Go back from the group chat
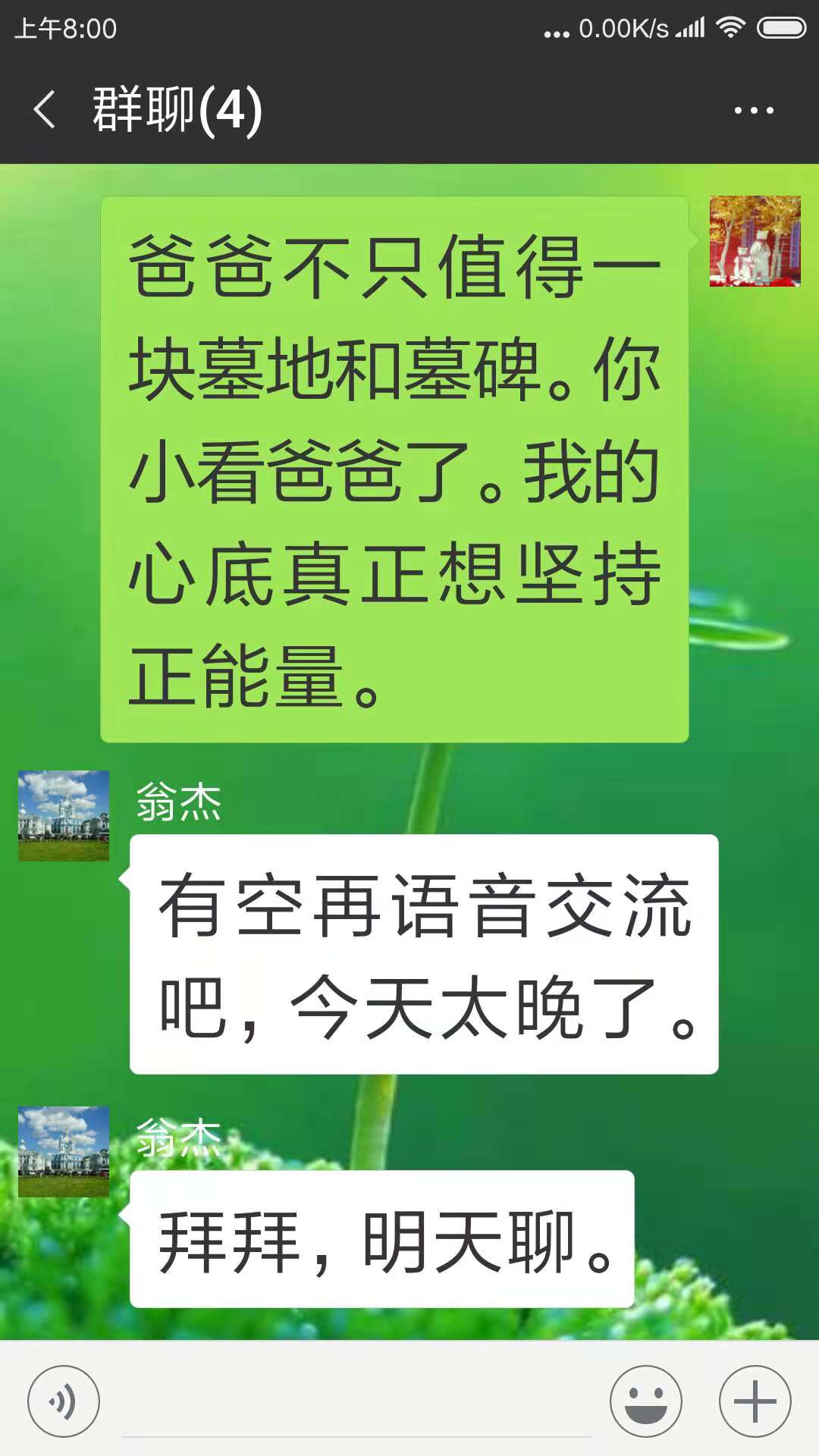 click(x=45, y=110)
